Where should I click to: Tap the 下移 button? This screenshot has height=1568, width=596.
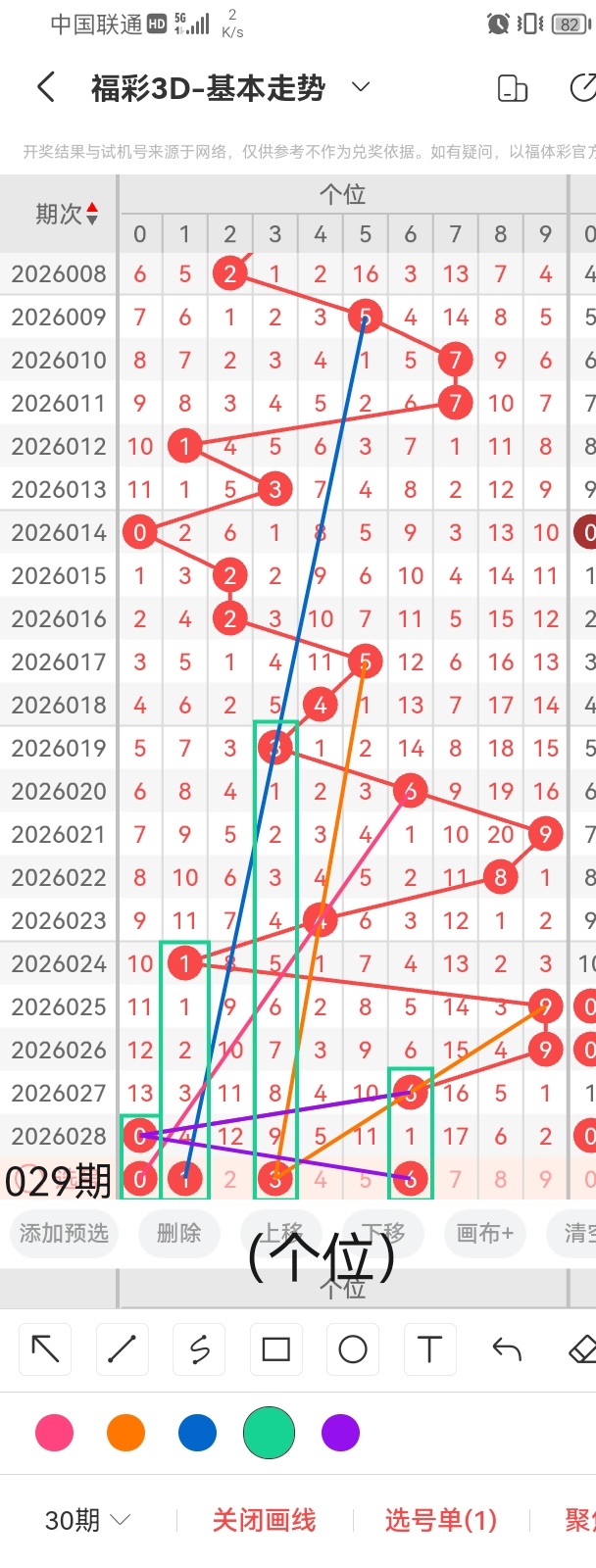point(382,1232)
